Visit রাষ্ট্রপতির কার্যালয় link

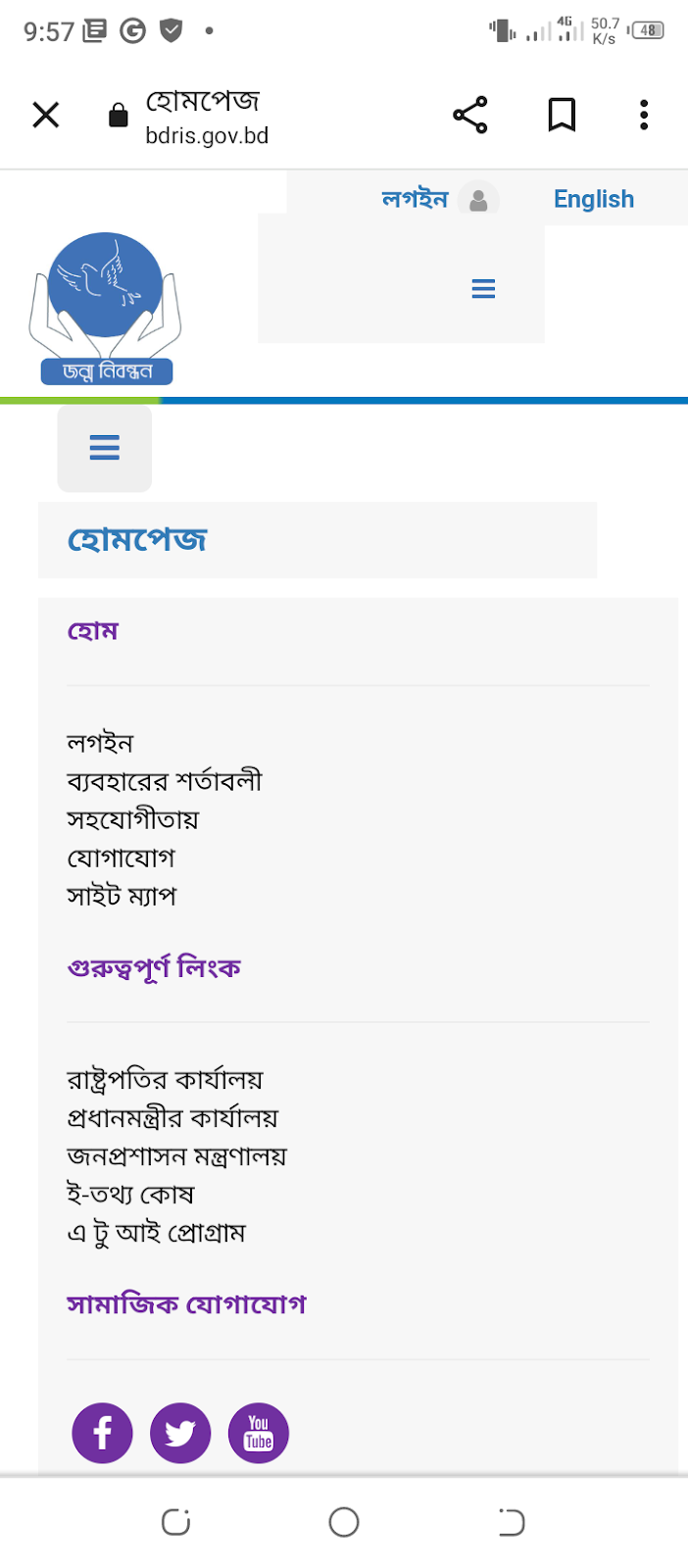165,1079
